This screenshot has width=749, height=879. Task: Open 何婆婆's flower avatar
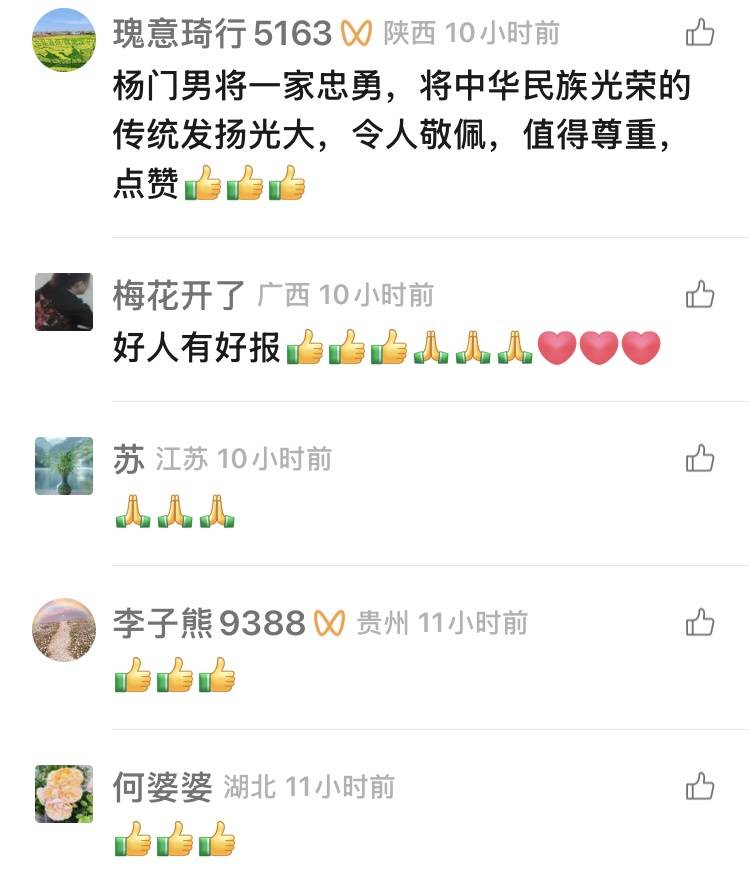pyautogui.click(x=64, y=794)
